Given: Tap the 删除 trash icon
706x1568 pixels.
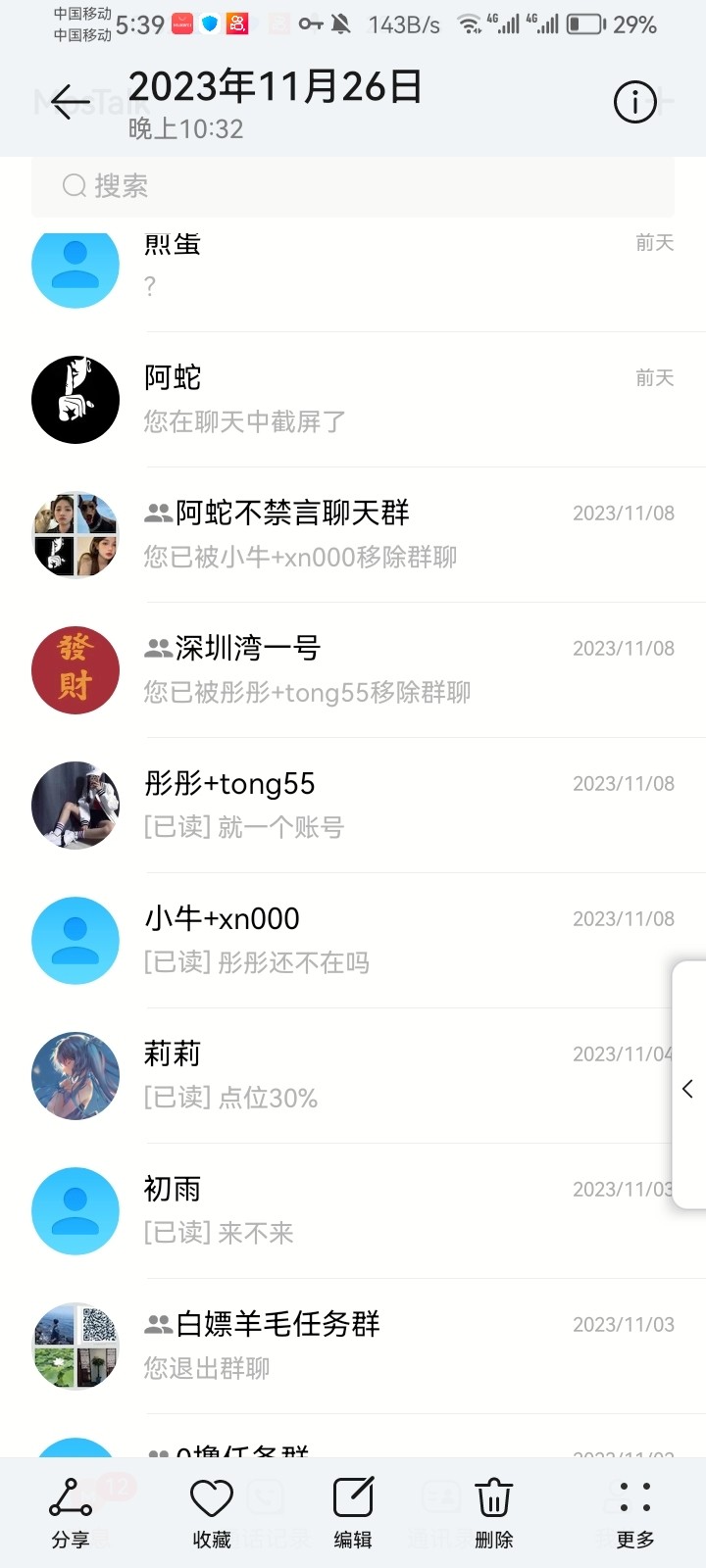Looking at the screenshot, I should coord(492,1497).
